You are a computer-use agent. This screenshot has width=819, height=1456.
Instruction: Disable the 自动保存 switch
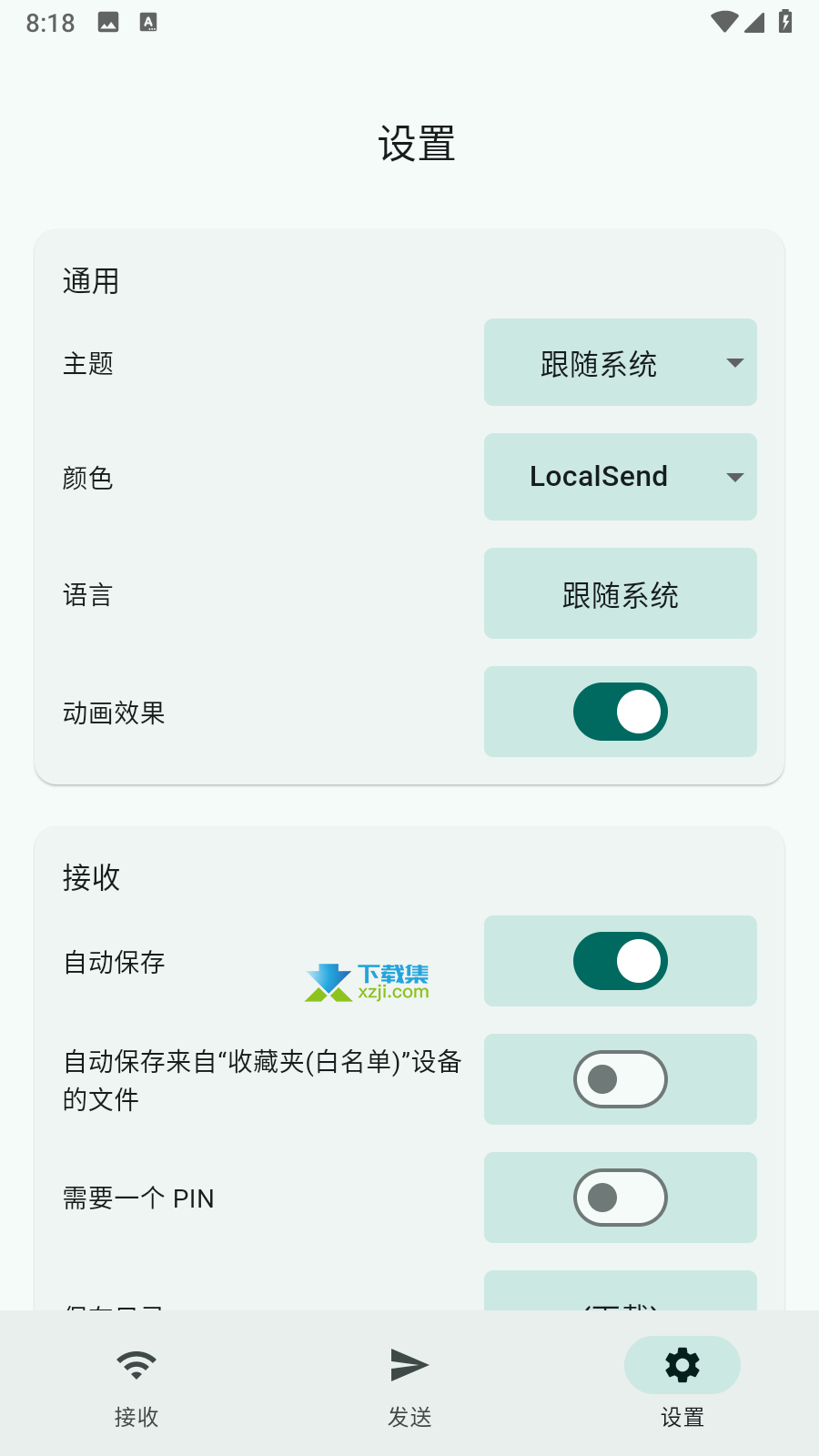[621, 961]
